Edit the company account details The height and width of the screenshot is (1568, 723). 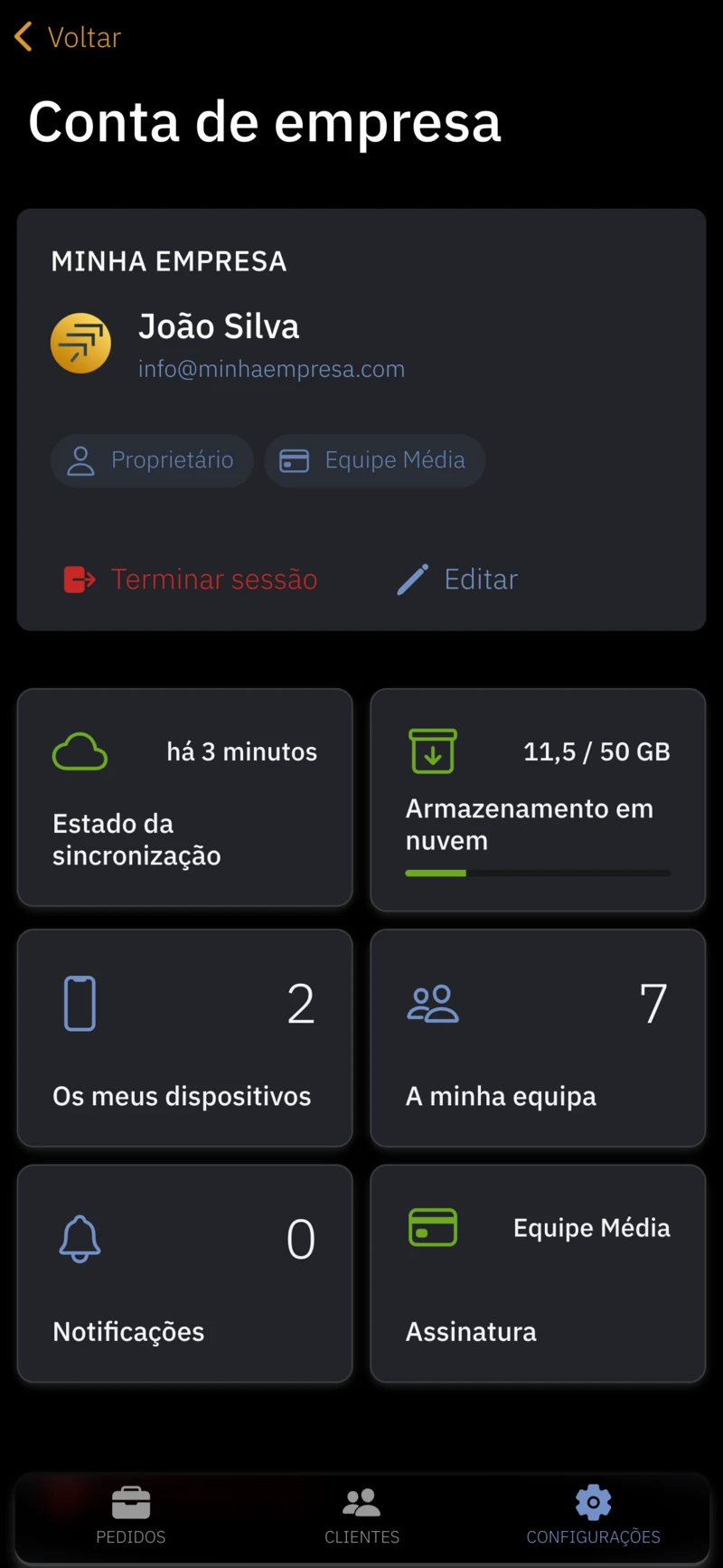[457, 579]
